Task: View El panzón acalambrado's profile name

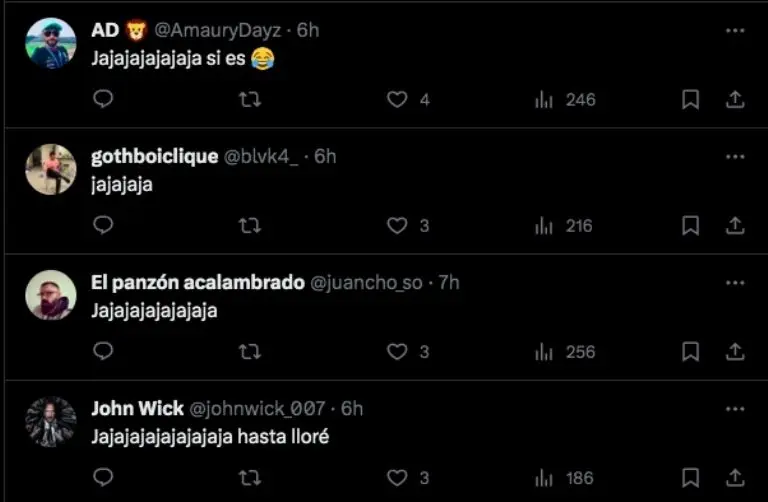Action: [197, 283]
